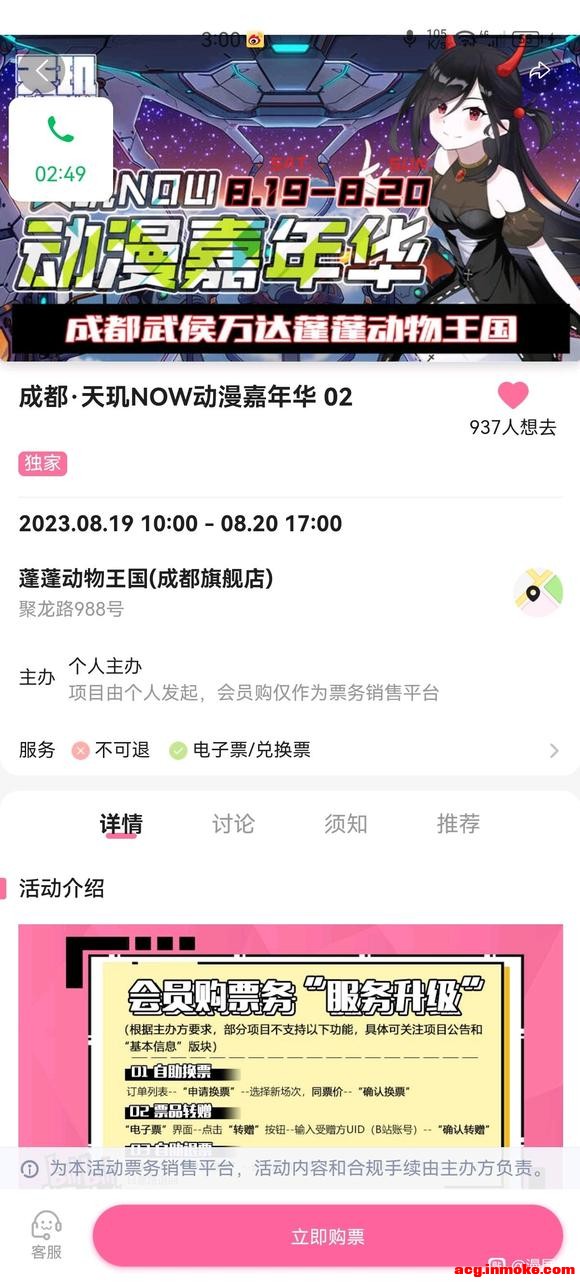This screenshot has height=1282, width=580.
Task: Contact customer service via 客服
Action: 46,1236
